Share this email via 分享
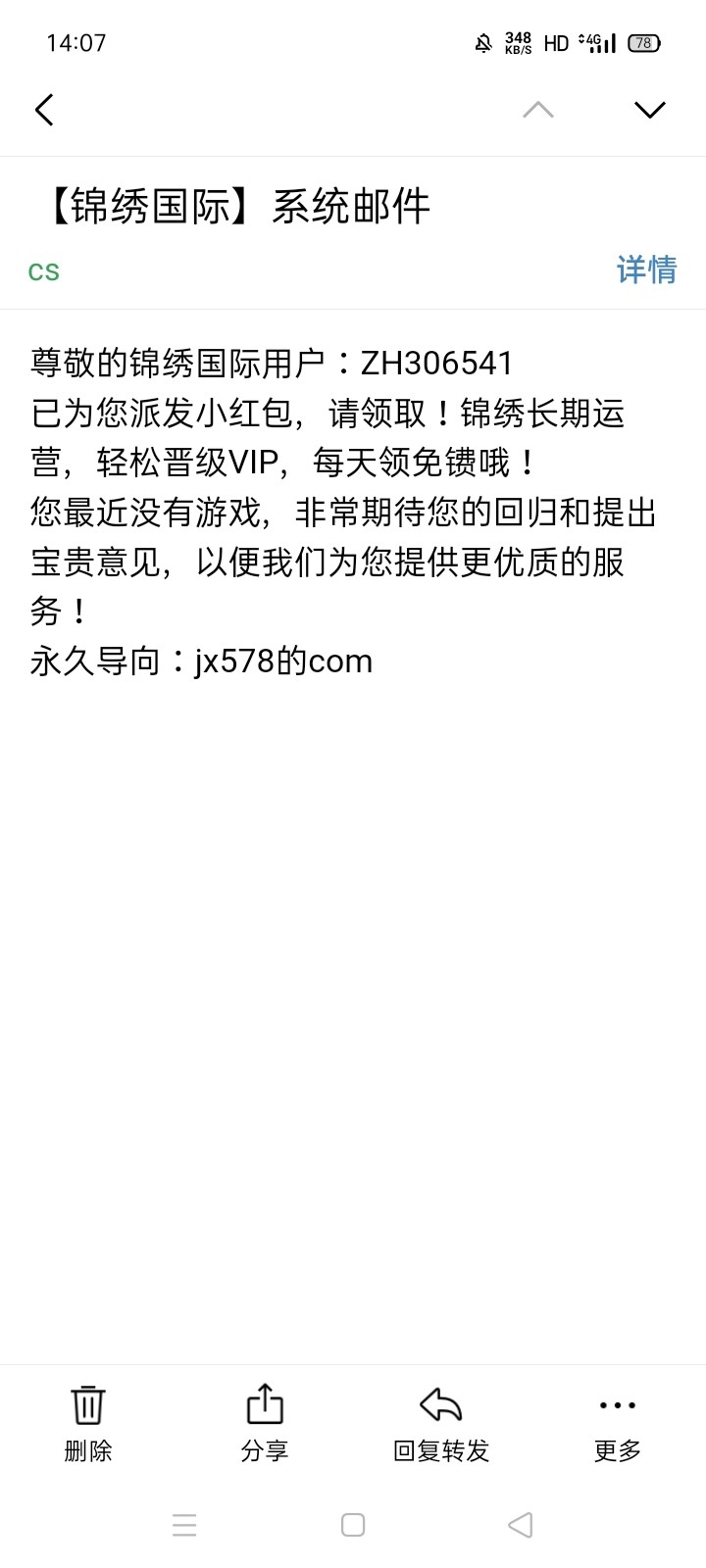 [x=265, y=1422]
